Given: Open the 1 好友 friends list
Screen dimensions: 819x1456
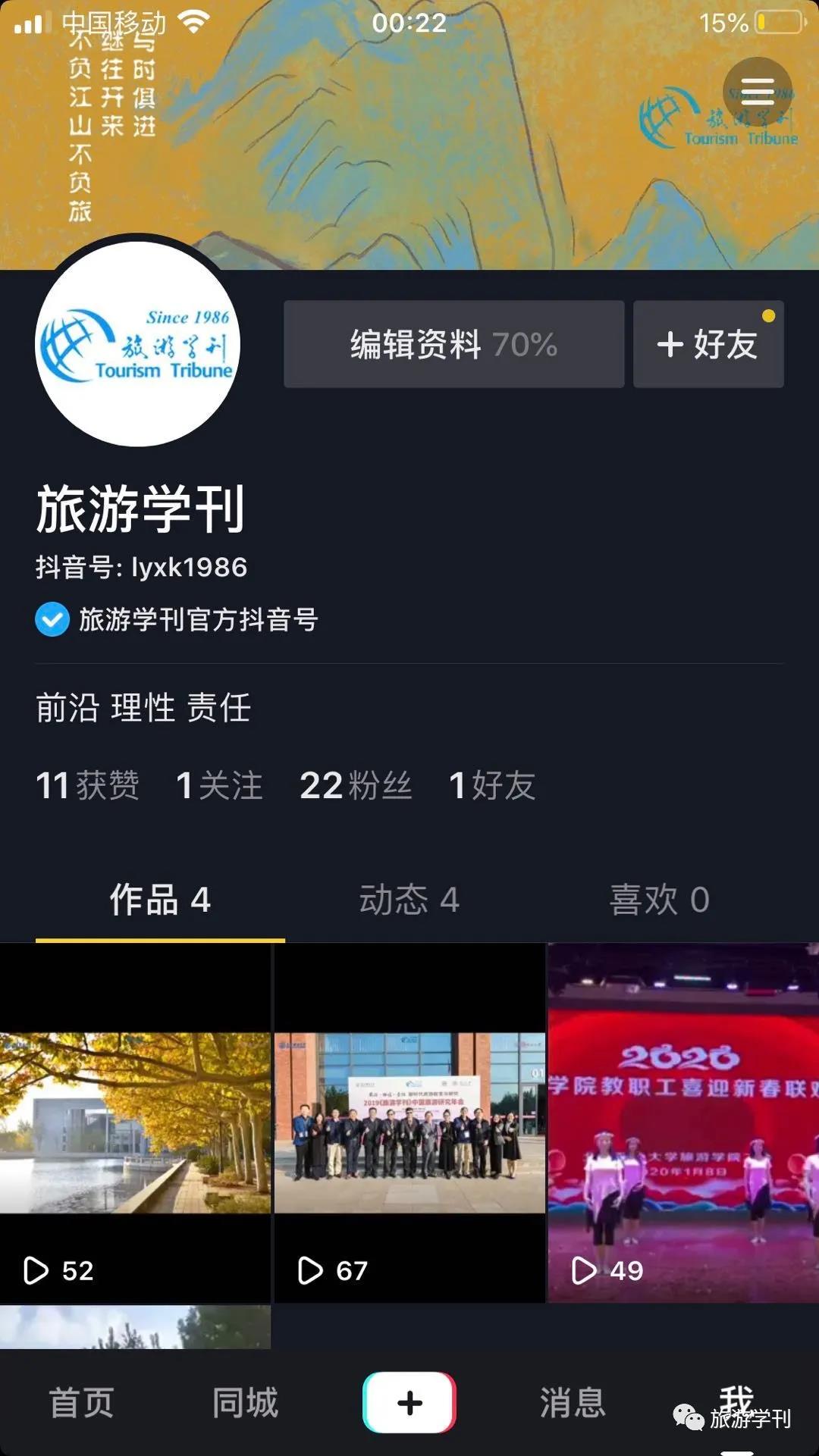Looking at the screenshot, I should point(492,785).
